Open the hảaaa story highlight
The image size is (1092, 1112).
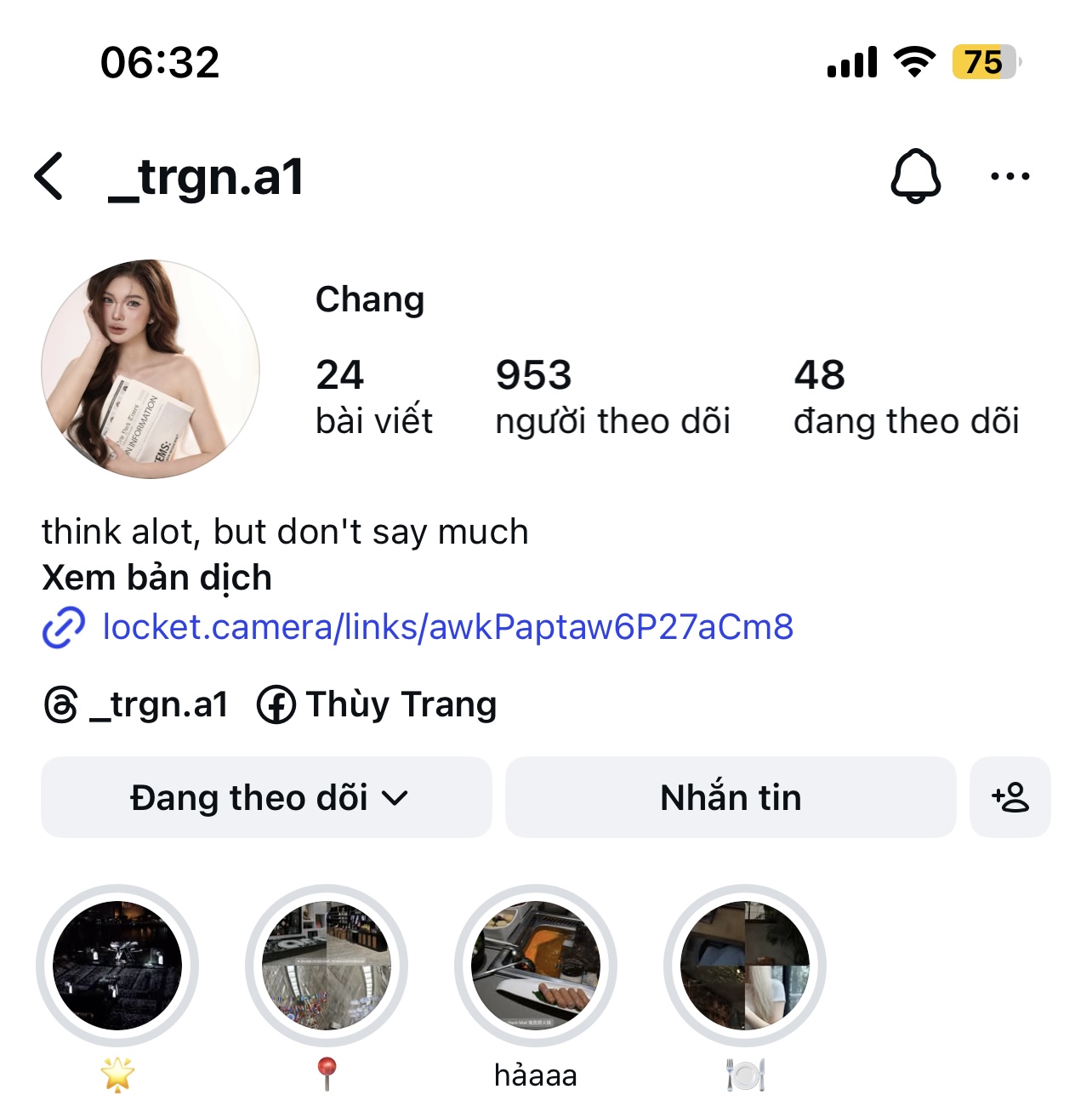[x=536, y=966]
